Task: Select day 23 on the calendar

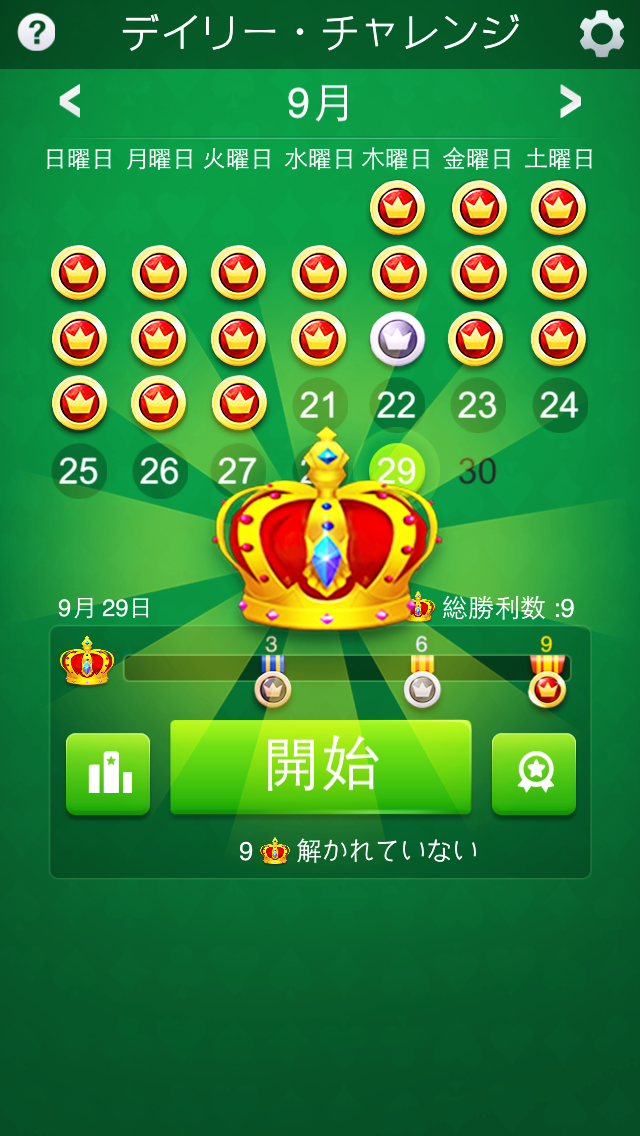Action: pyautogui.click(x=477, y=405)
